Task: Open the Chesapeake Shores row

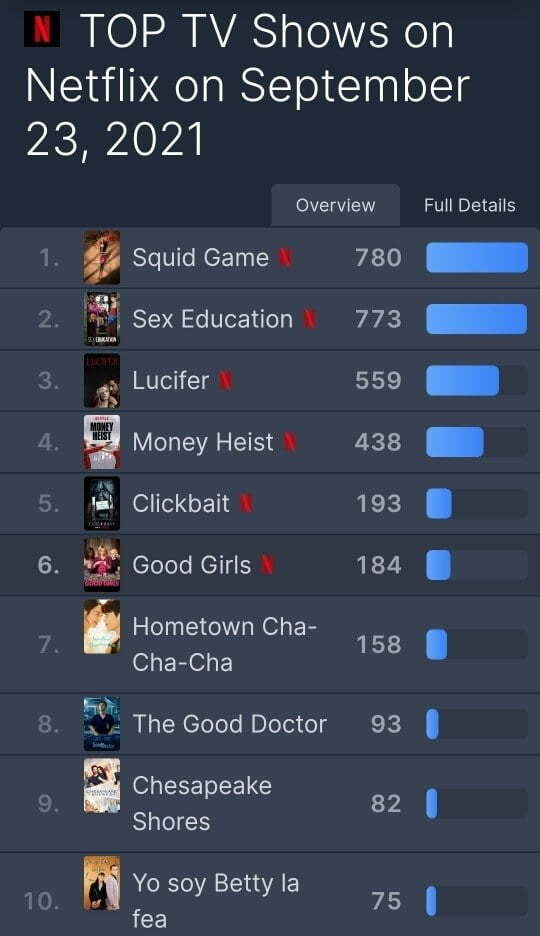Action: (270, 803)
